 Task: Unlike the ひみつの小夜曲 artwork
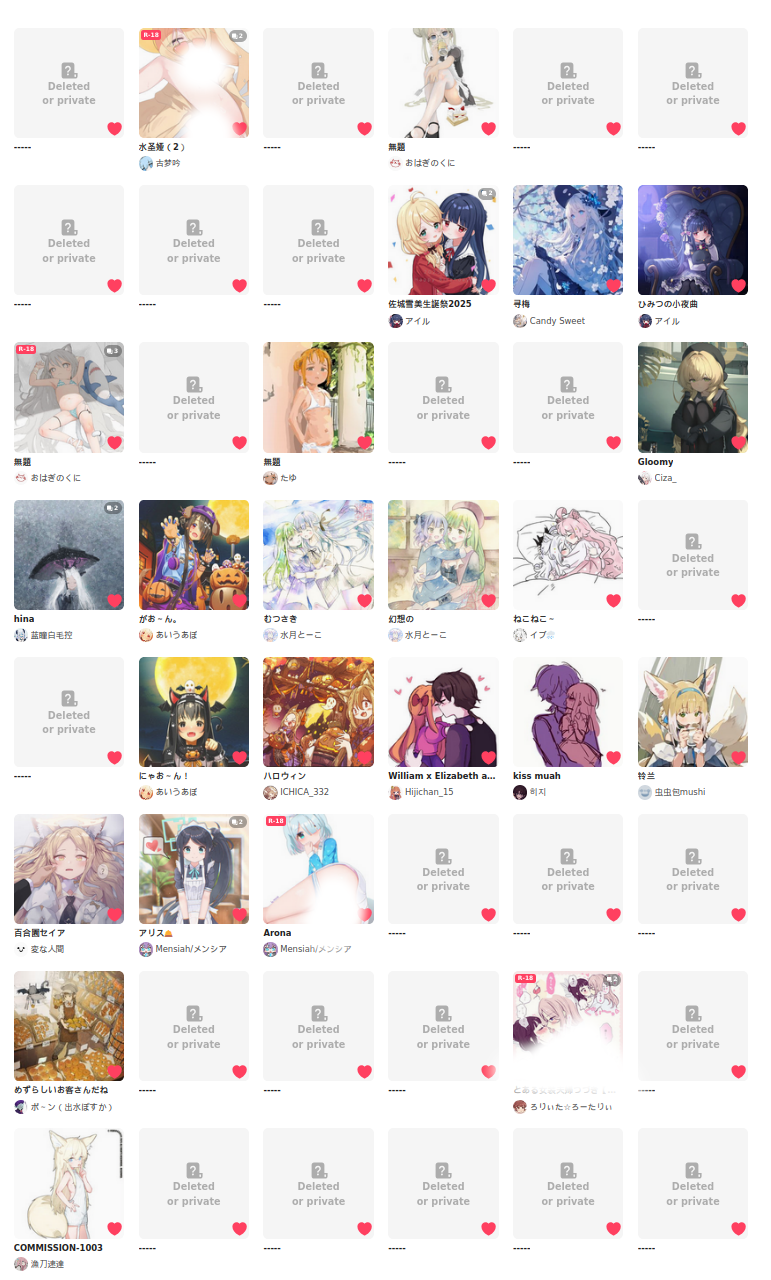[x=738, y=285]
